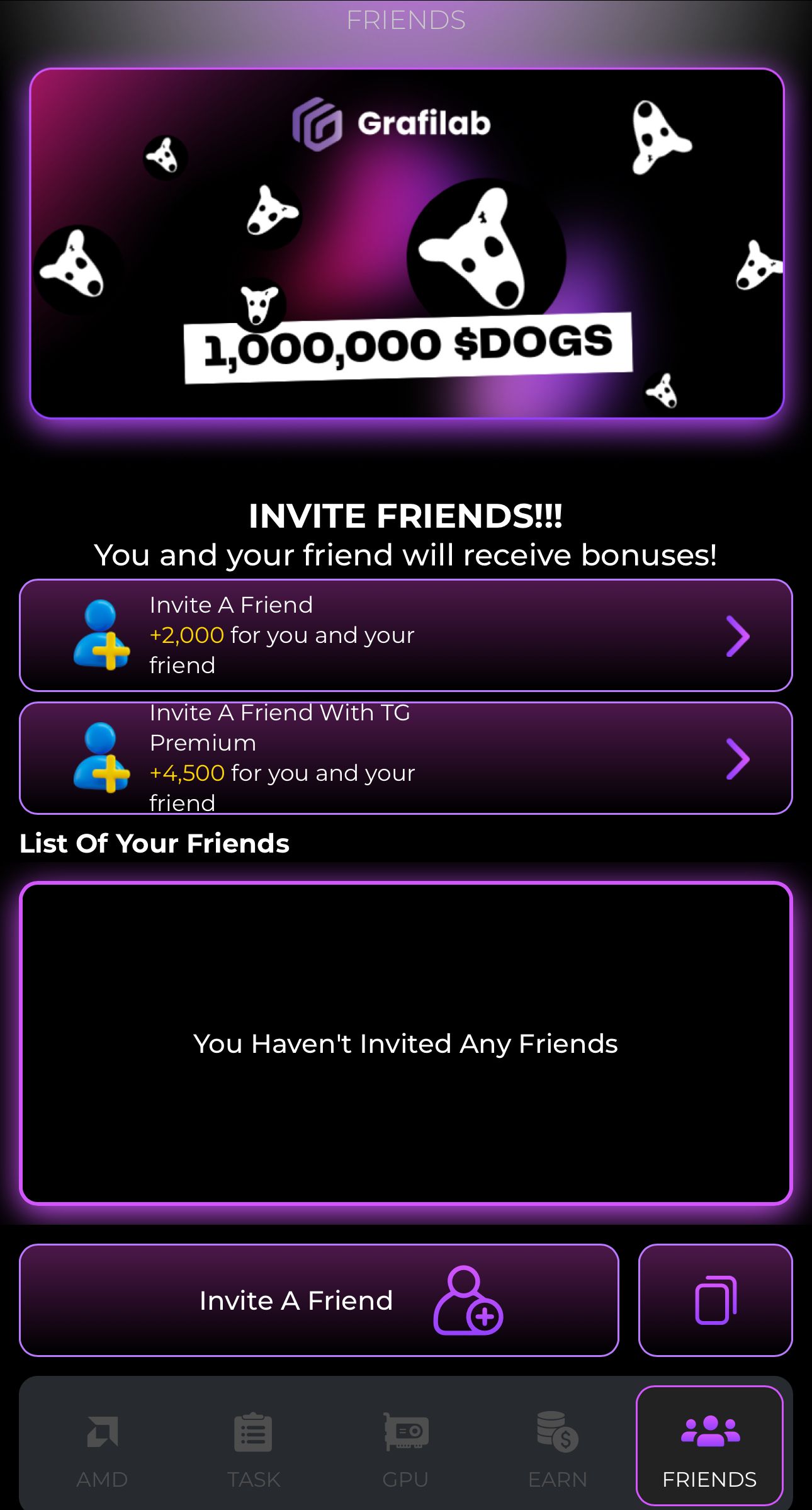812x1510 pixels.
Task: Open the EARN coins icon
Action: 556,1431
